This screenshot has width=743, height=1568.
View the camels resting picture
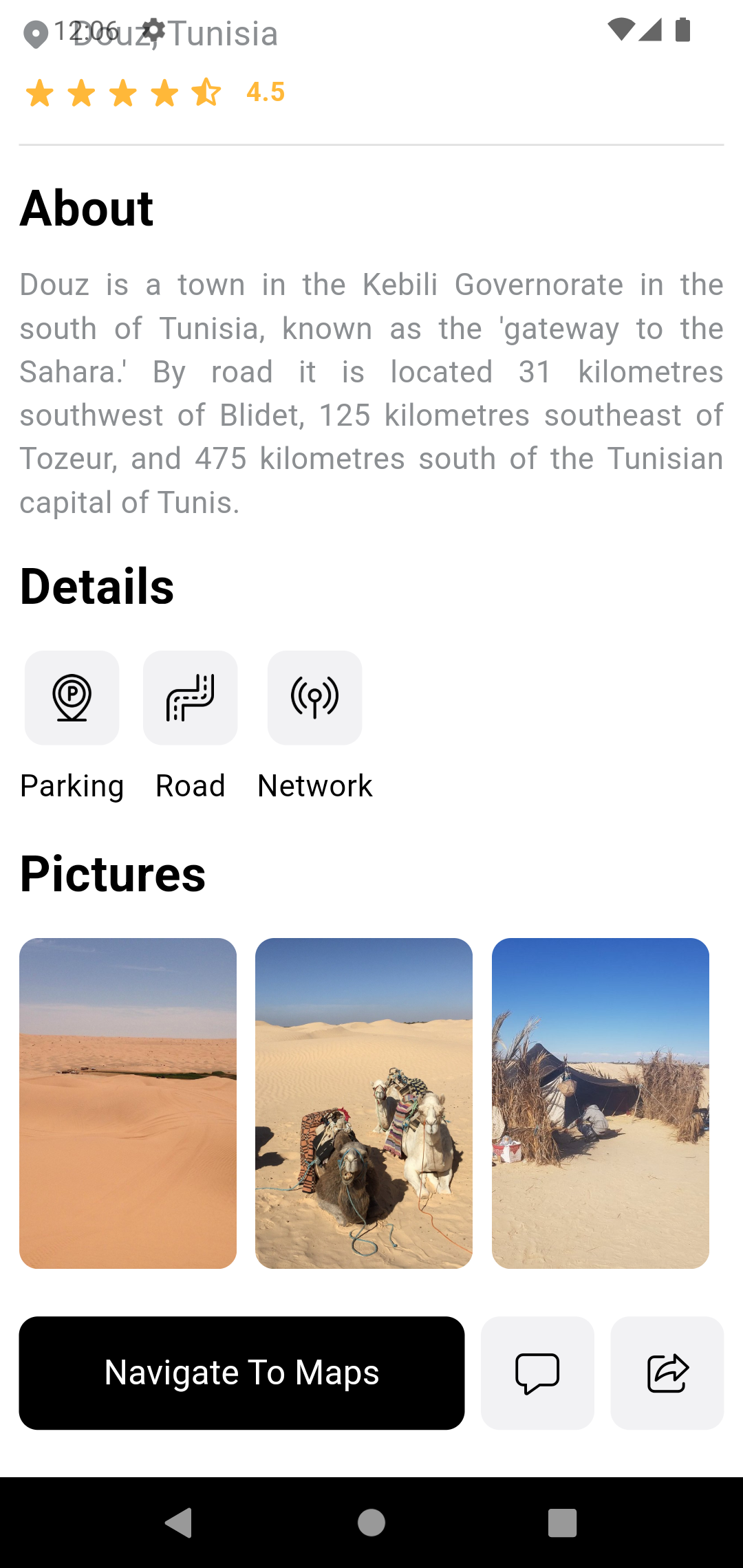(364, 1103)
